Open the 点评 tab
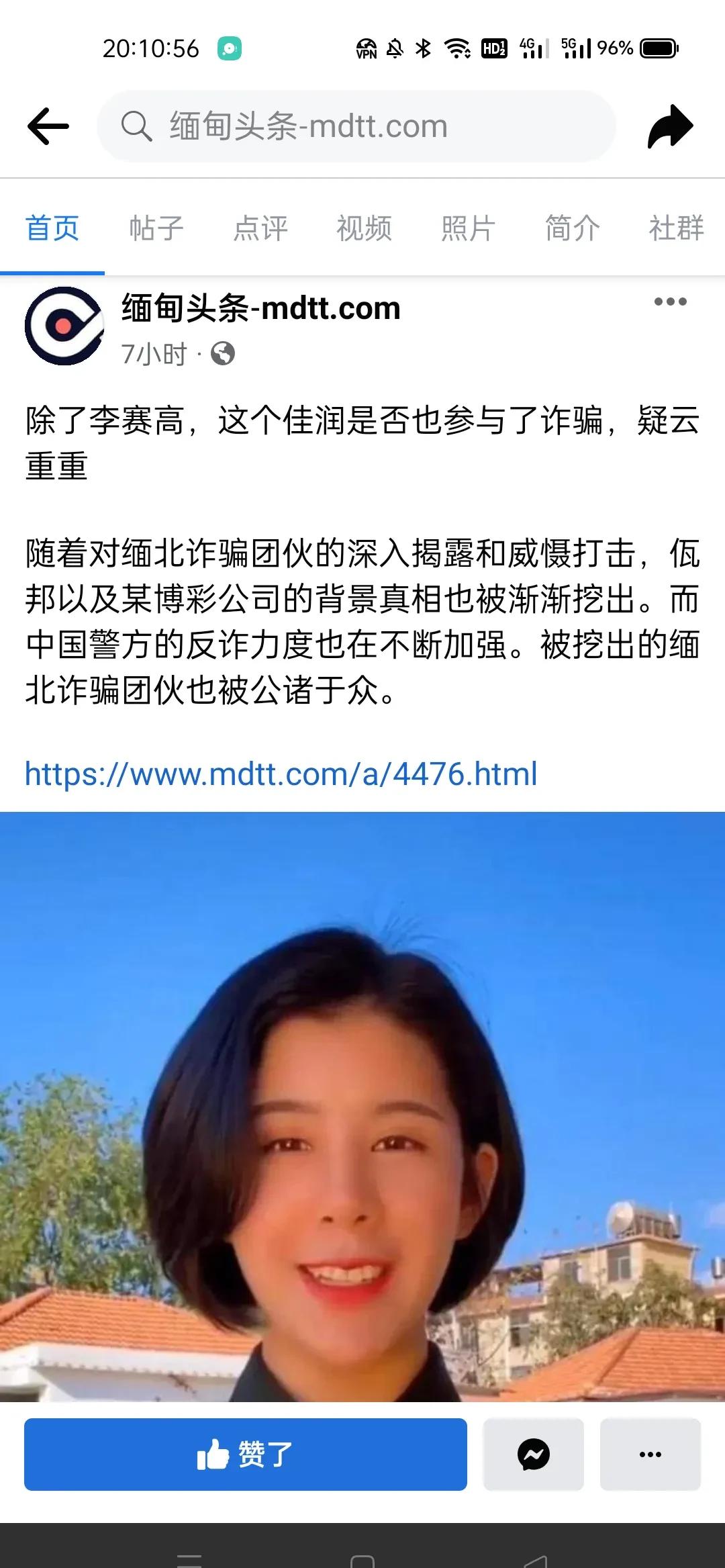Screen dimensions: 725x1568 [260, 228]
